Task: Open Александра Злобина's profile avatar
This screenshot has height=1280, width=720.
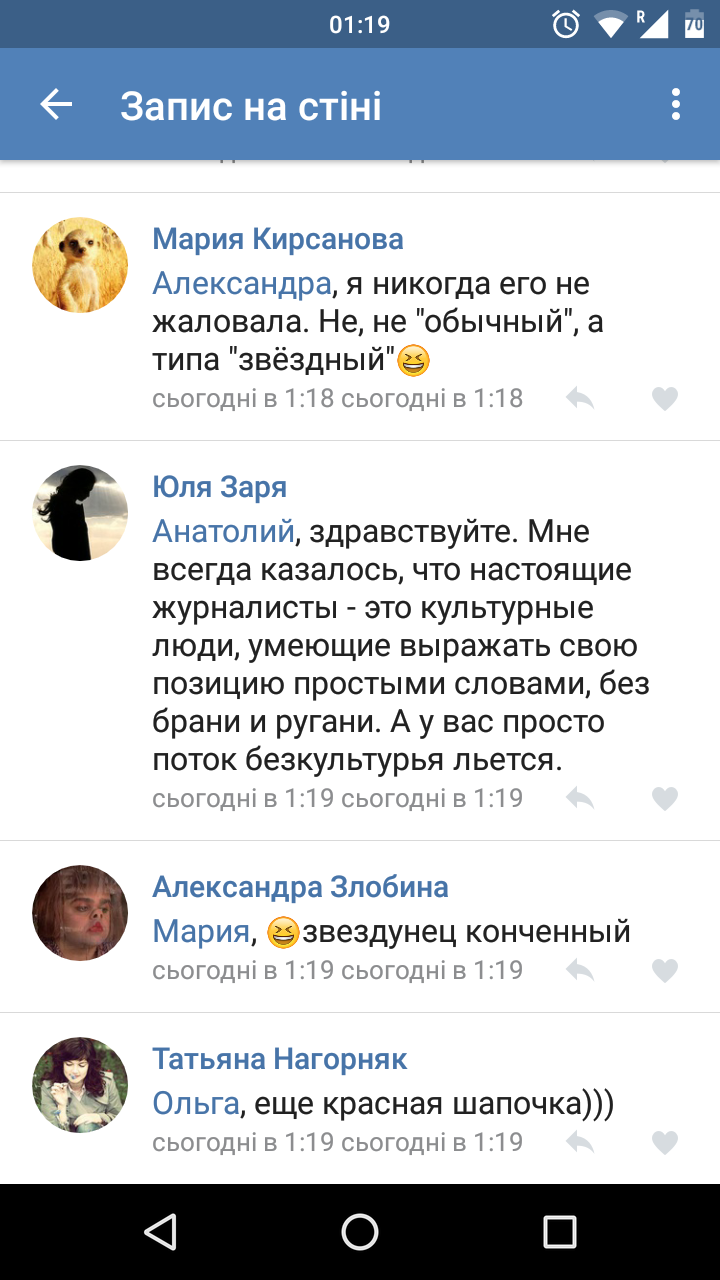Action: click(80, 912)
